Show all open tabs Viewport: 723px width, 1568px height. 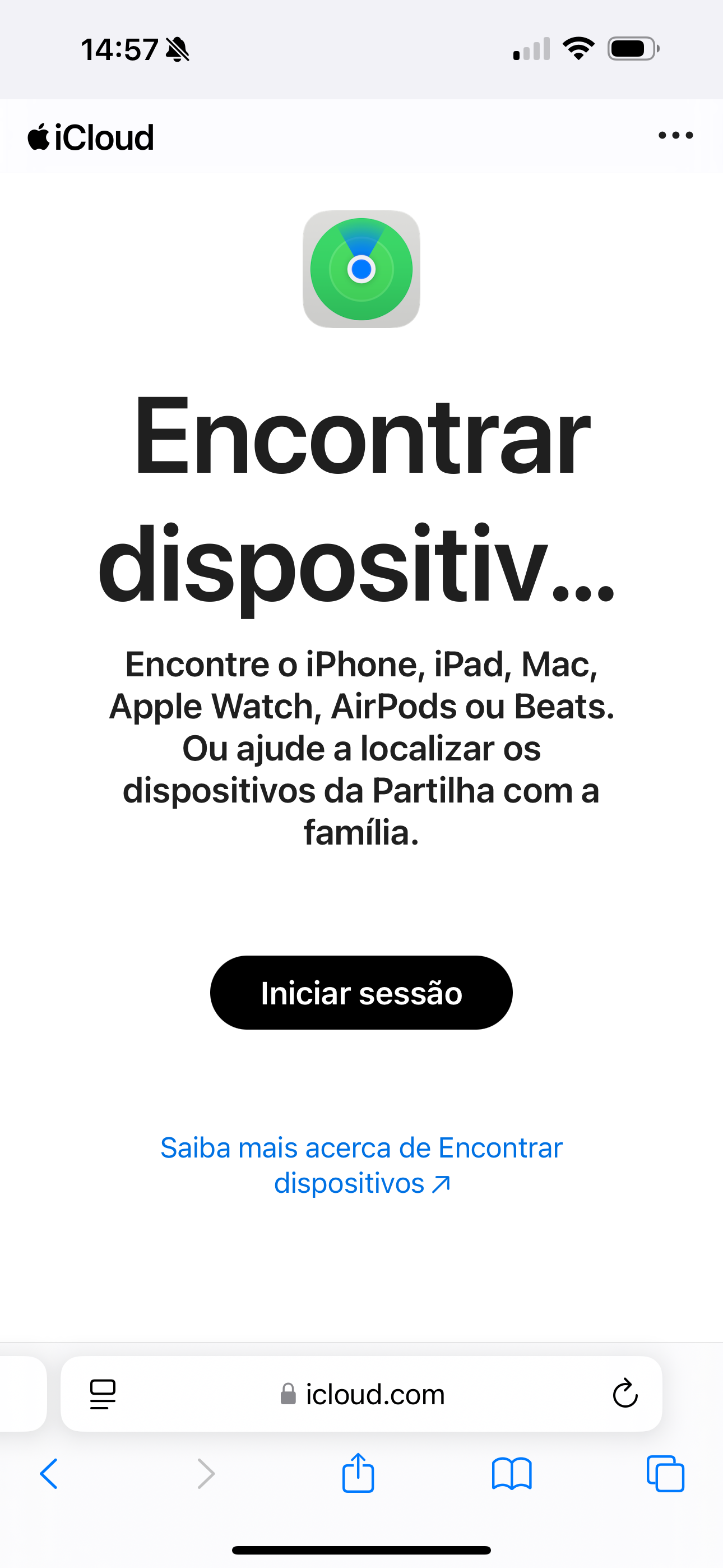[665, 1474]
